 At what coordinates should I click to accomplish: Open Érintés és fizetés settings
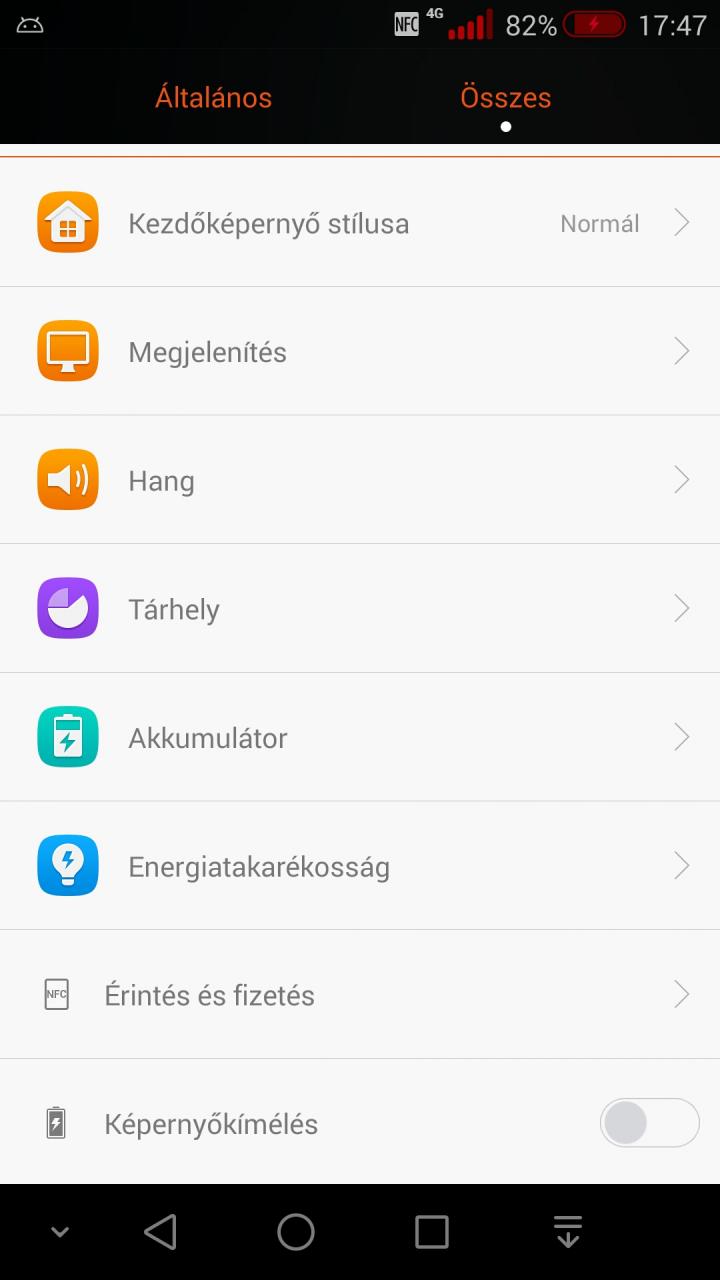[360, 995]
